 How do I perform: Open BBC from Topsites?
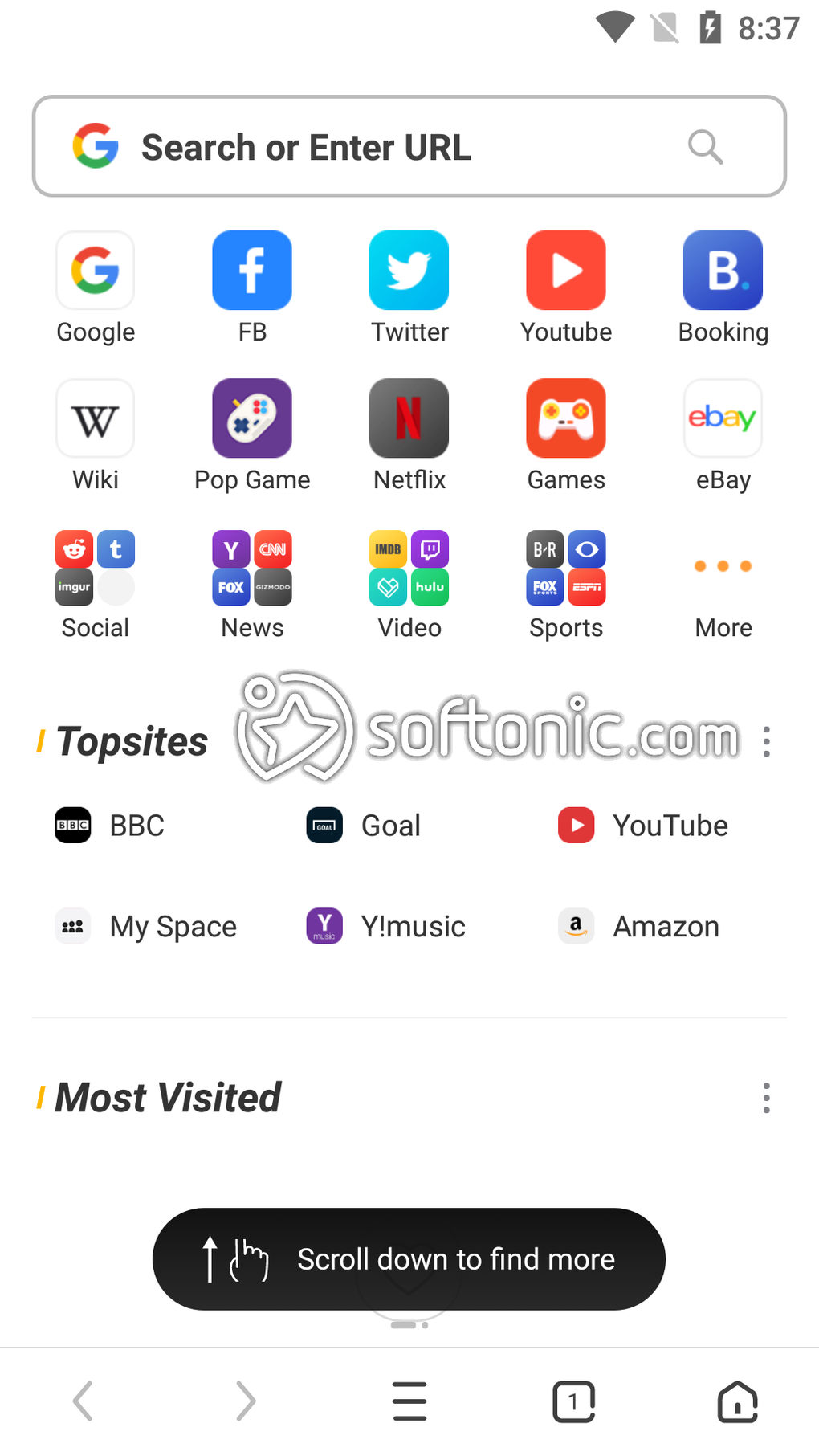[110, 825]
